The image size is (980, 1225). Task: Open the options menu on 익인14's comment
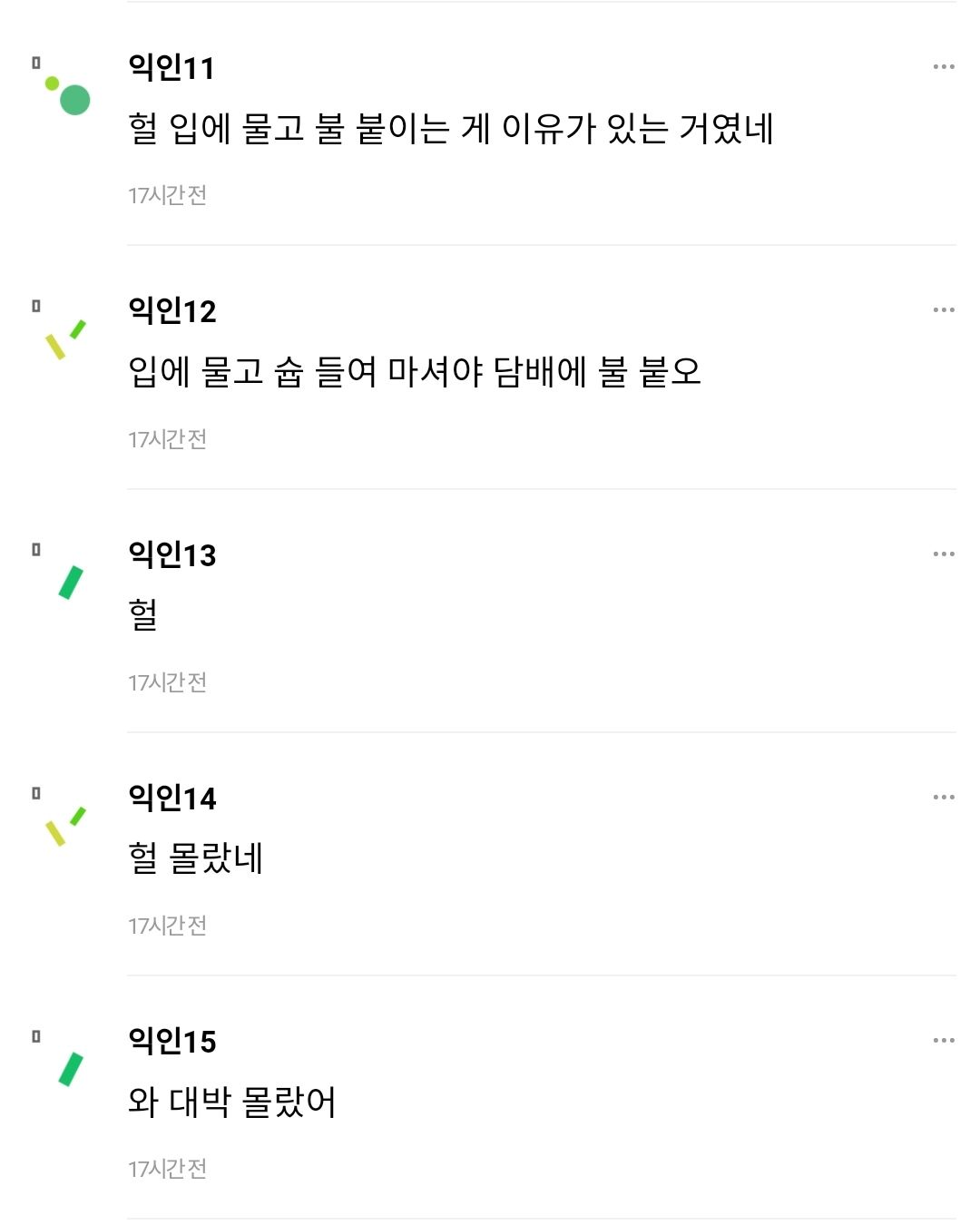[945, 796]
